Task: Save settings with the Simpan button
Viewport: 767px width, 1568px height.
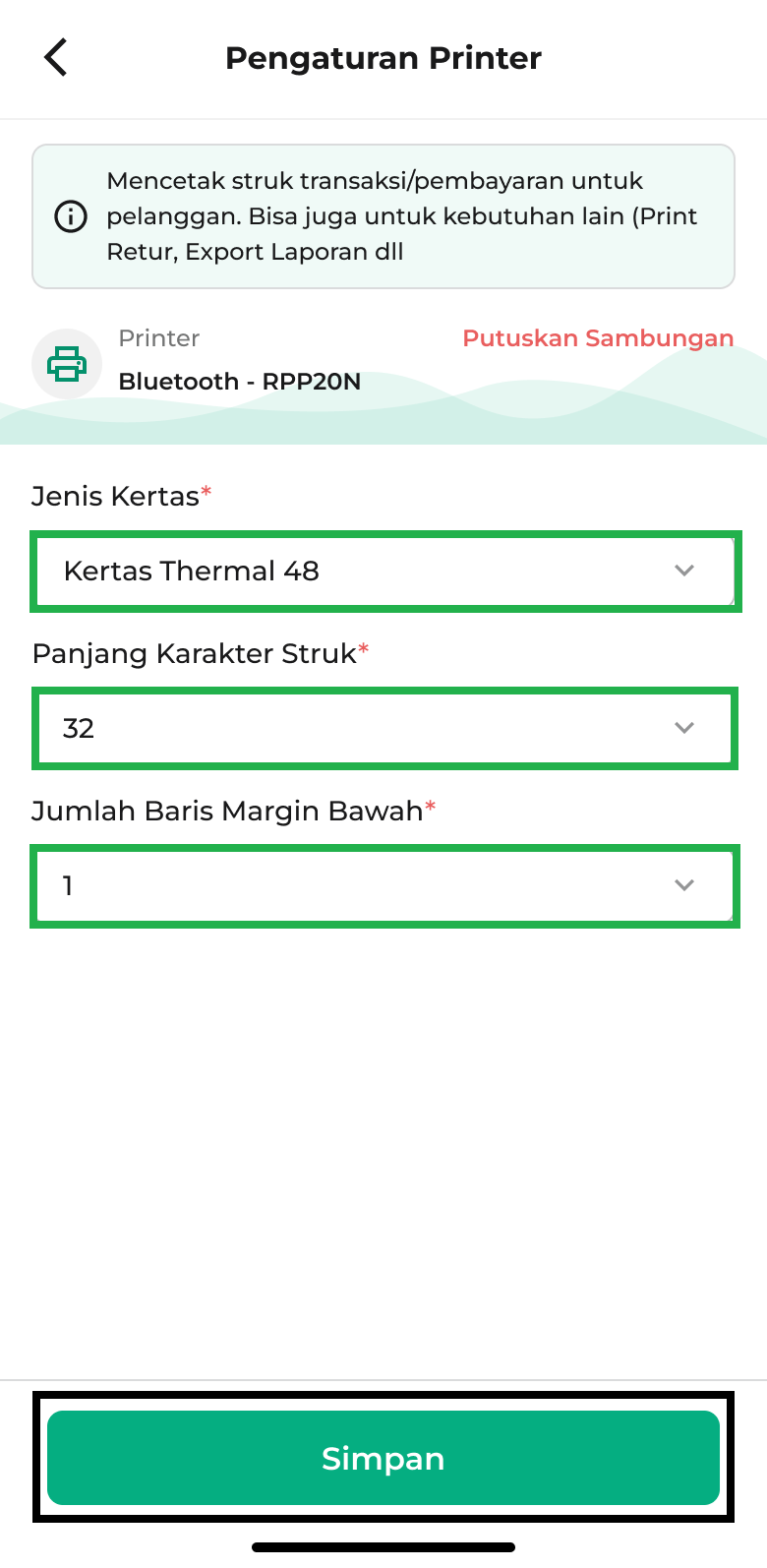Action: (383, 1458)
